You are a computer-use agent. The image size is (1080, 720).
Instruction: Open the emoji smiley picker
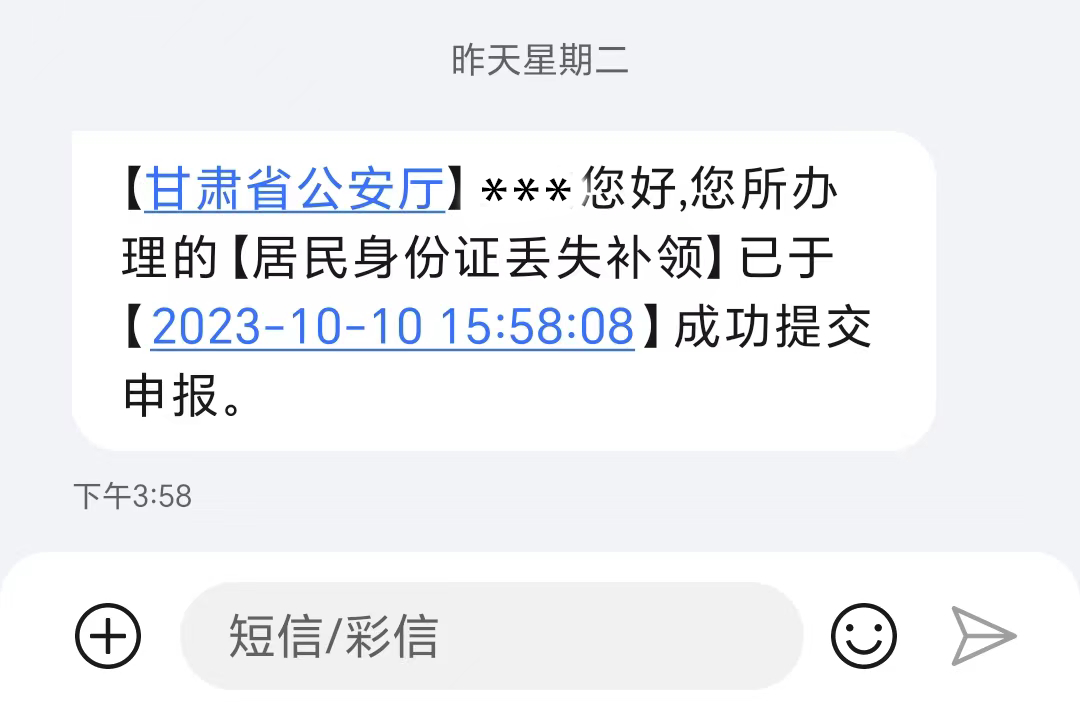tap(863, 636)
